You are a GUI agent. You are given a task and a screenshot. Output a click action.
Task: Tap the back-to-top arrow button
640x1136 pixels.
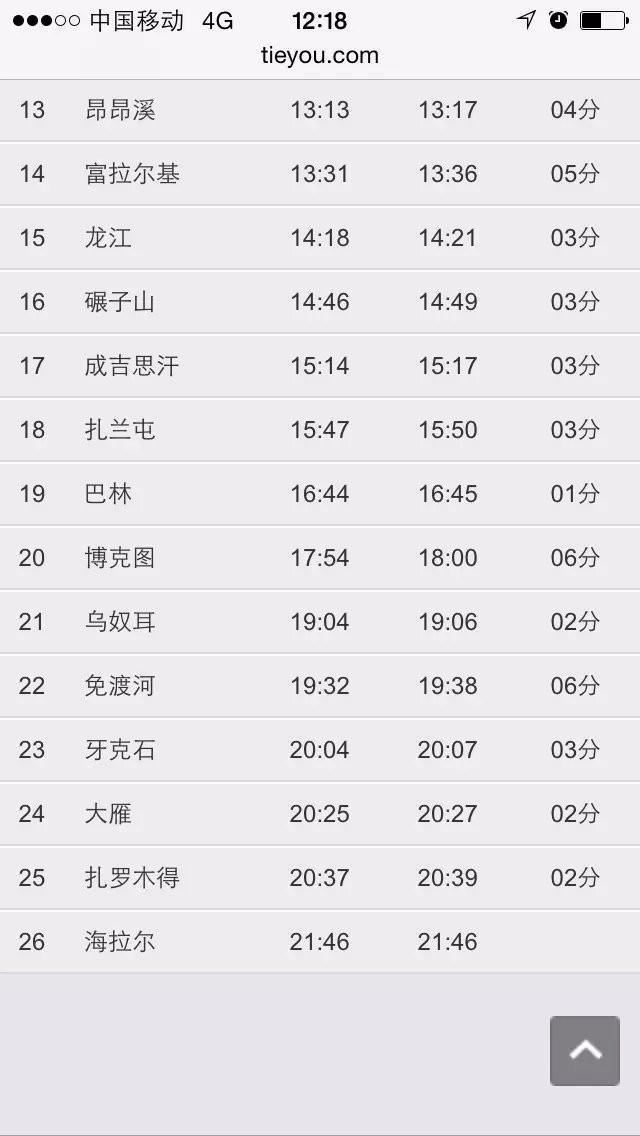click(585, 1051)
